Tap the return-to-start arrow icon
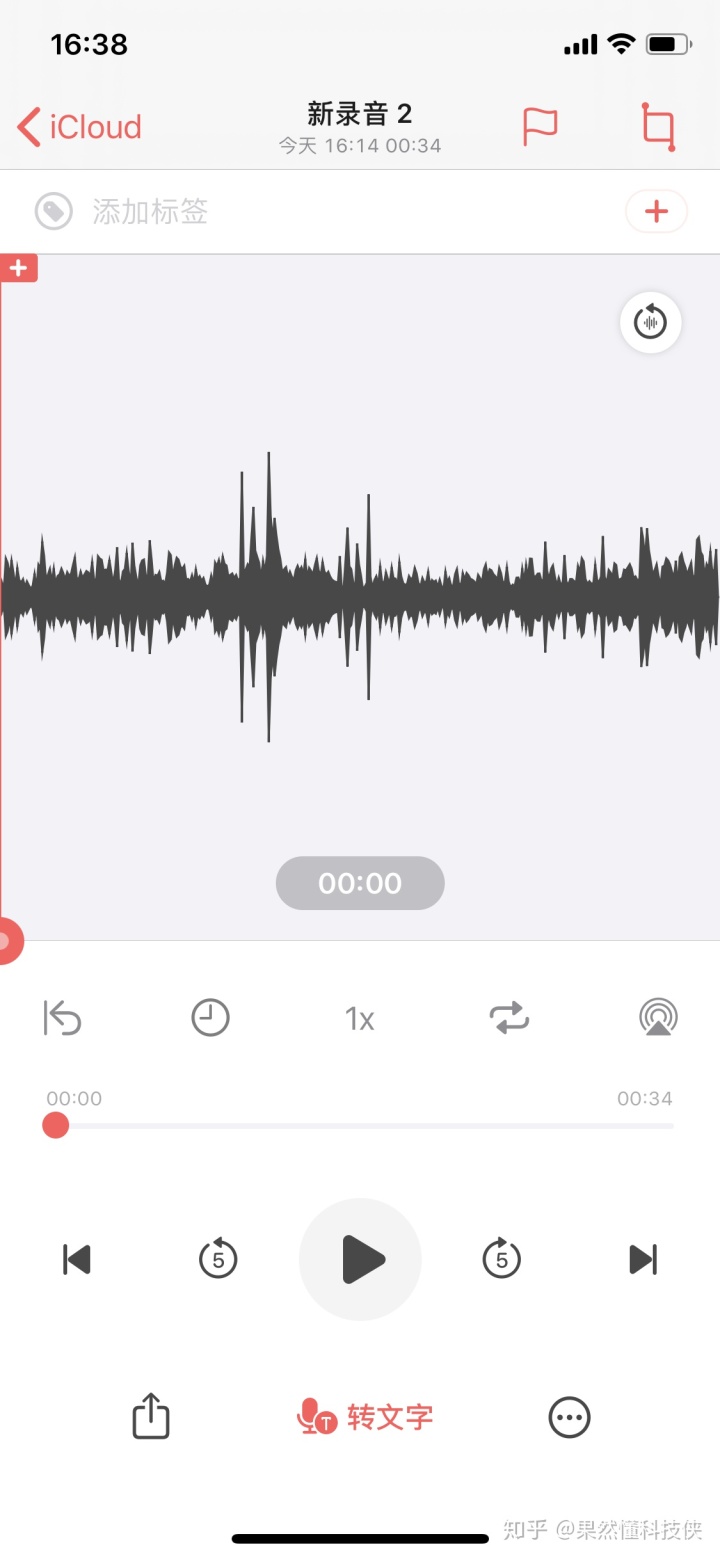Viewport: 720px width, 1559px height. point(62,1018)
